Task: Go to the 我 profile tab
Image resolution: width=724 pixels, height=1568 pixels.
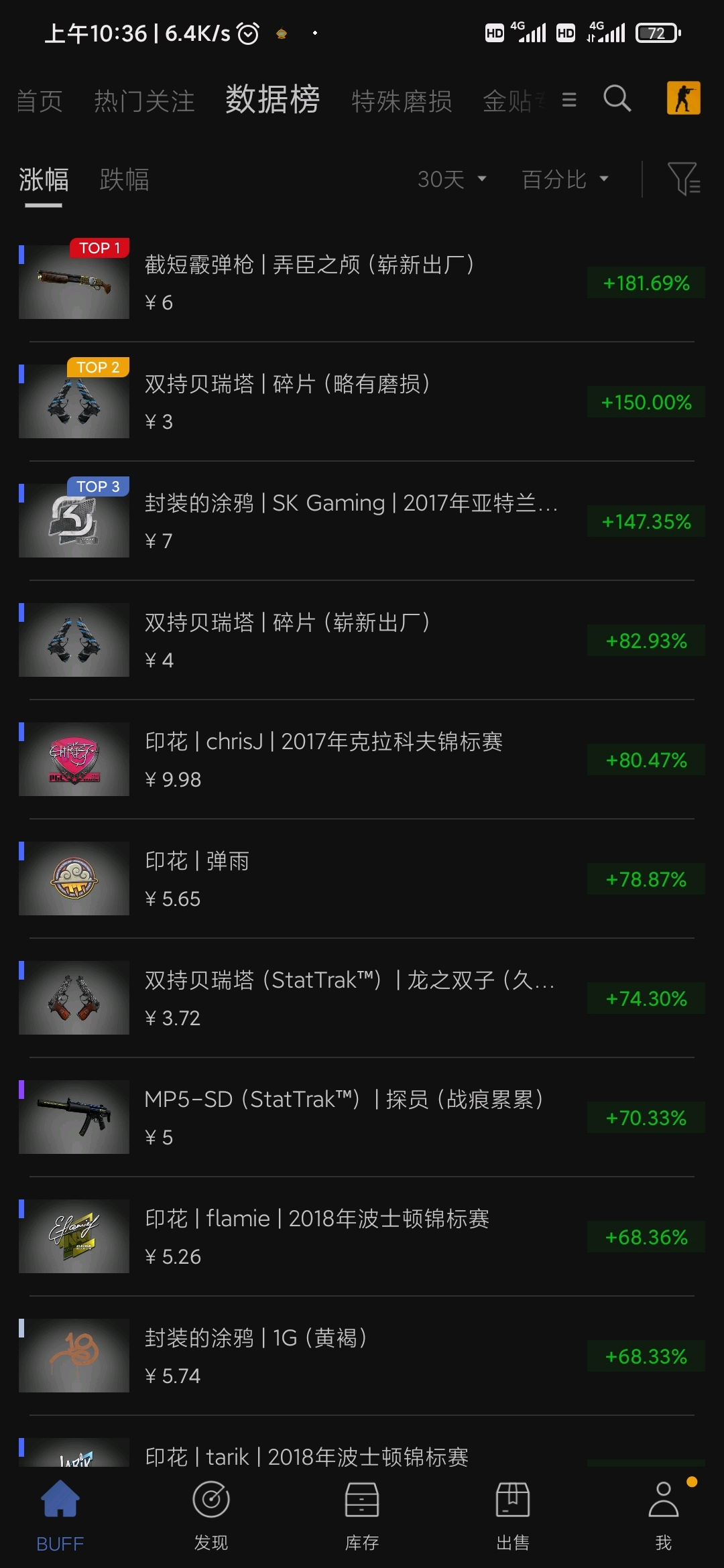Action: coord(663,1513)
